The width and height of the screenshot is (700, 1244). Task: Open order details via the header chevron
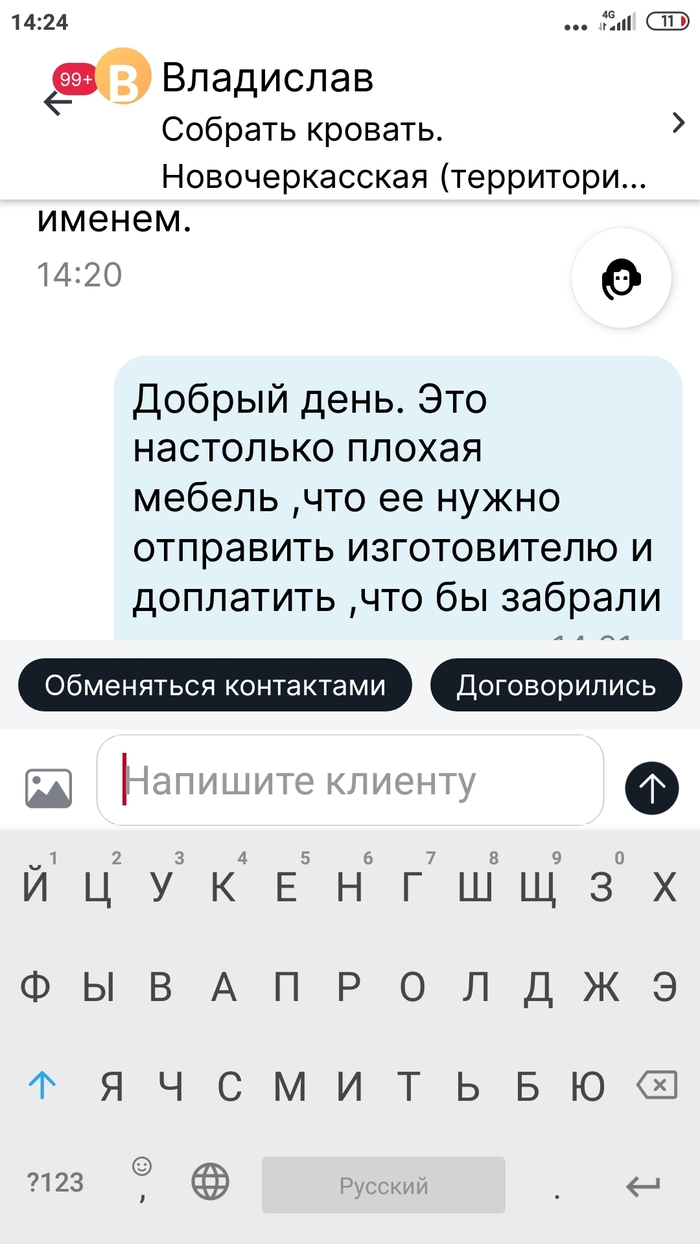[x=676, y=123]
